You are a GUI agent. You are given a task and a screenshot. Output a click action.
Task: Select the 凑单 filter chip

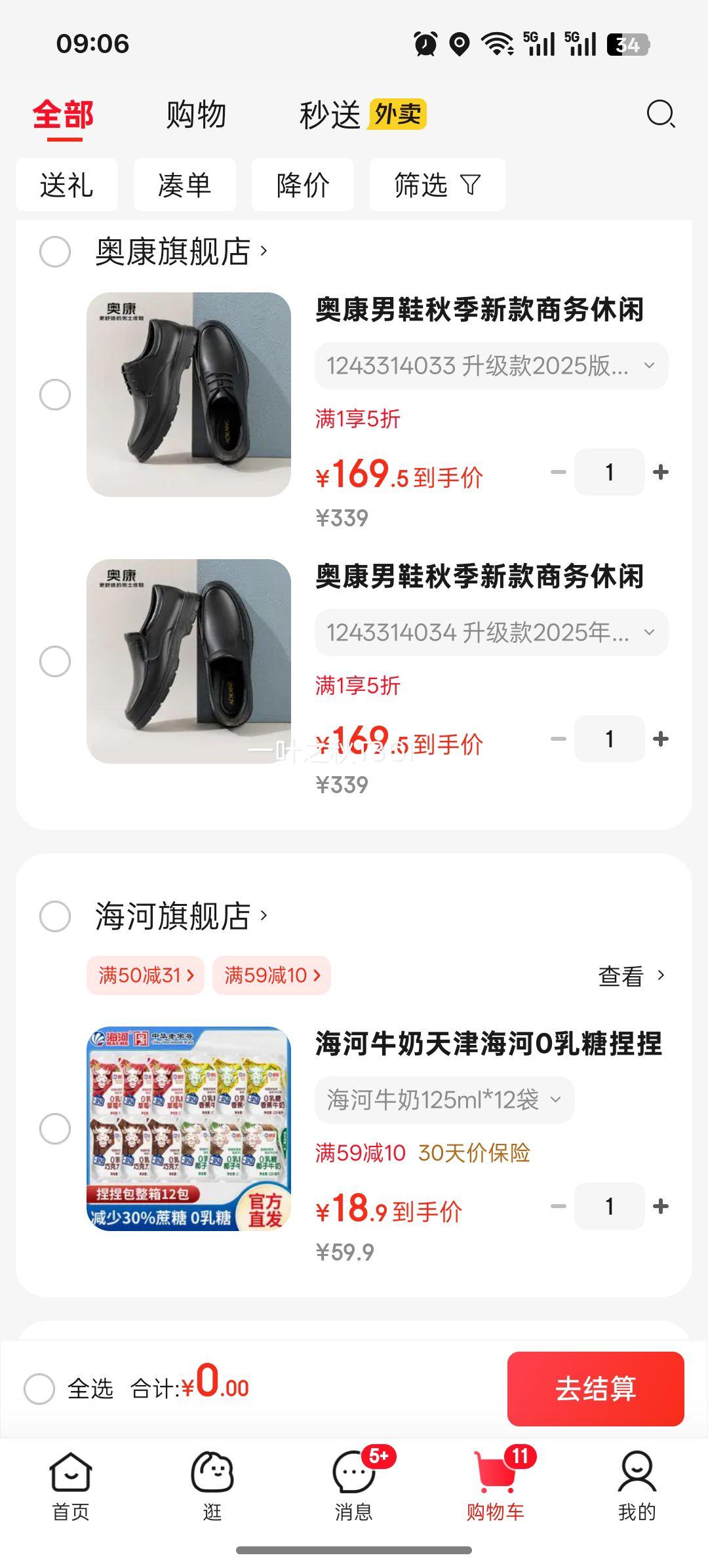tap(184, 185)
